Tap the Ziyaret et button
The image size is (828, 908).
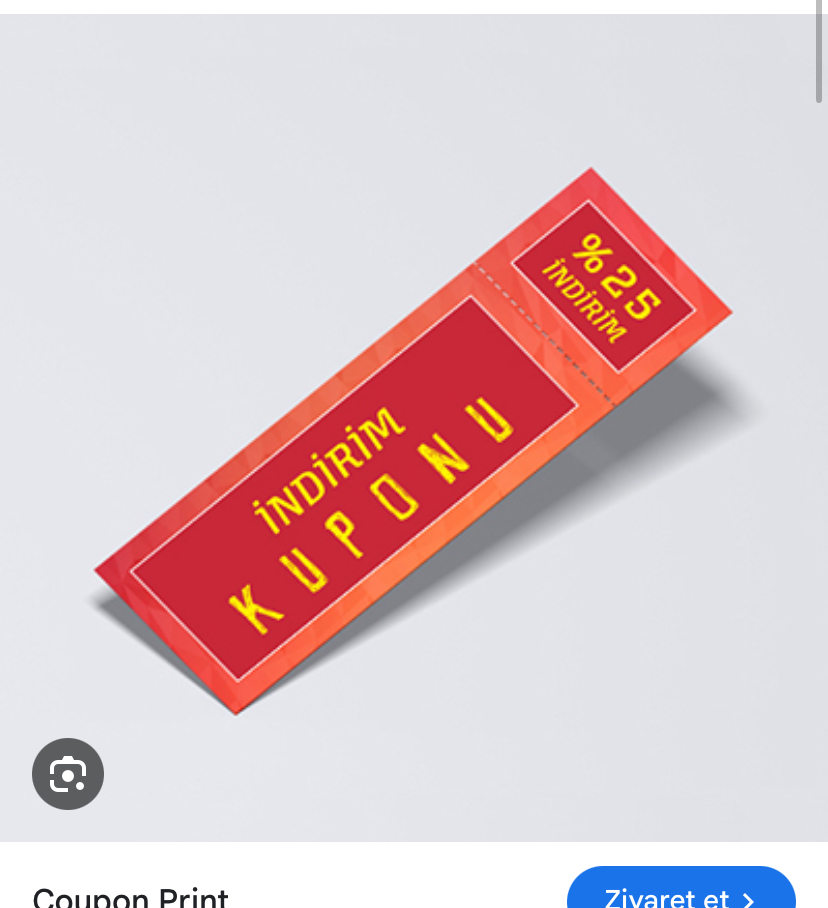(681, 892)
